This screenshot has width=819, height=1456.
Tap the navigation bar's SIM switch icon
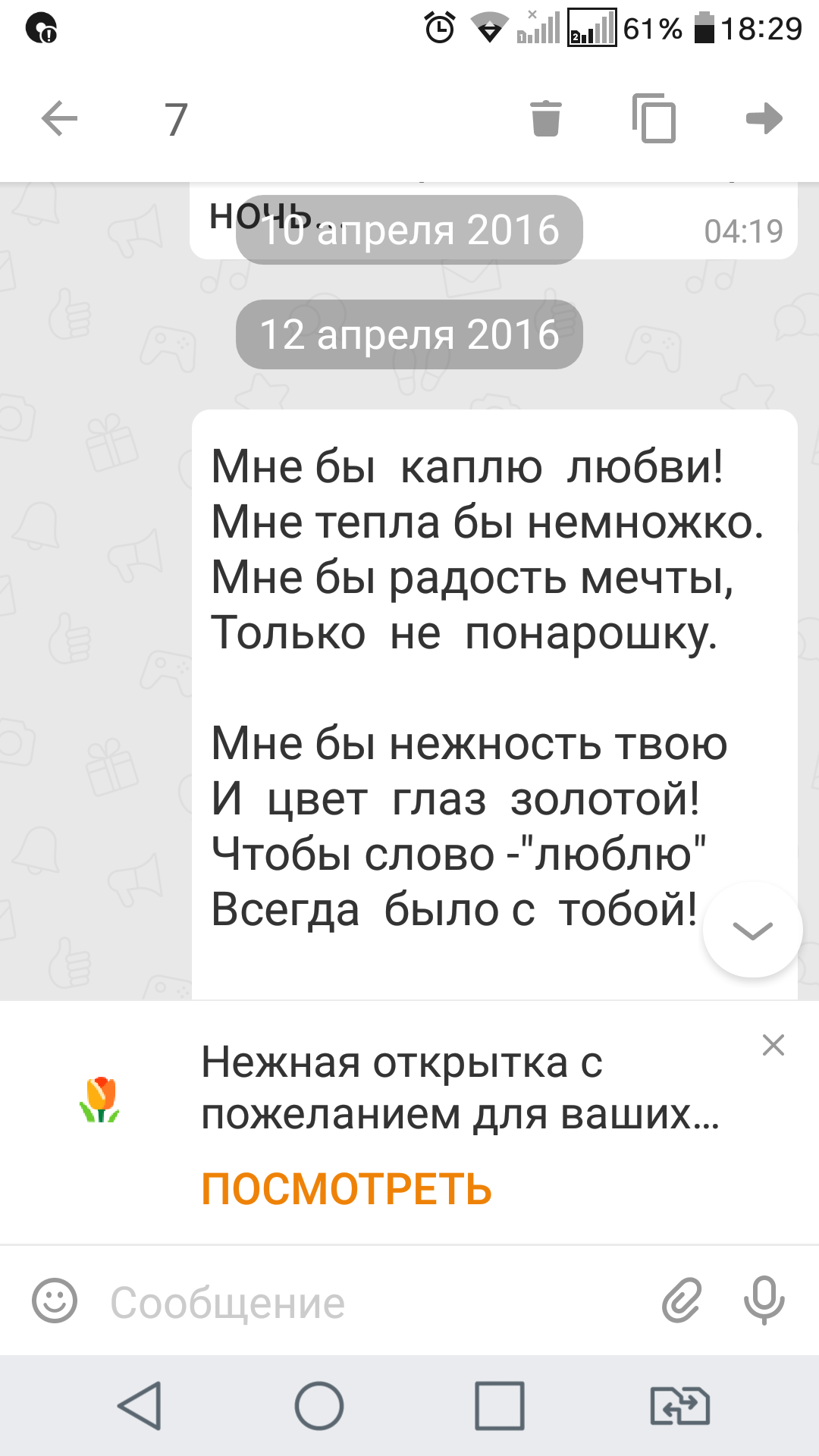pos(680,1406)
